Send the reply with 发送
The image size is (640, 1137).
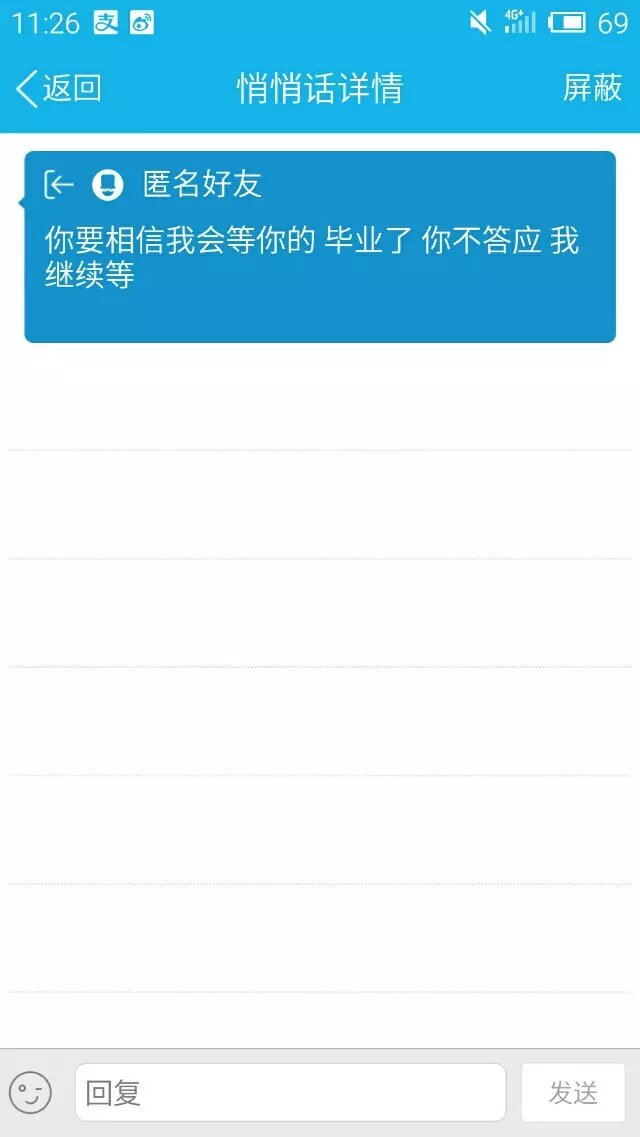573,1092
